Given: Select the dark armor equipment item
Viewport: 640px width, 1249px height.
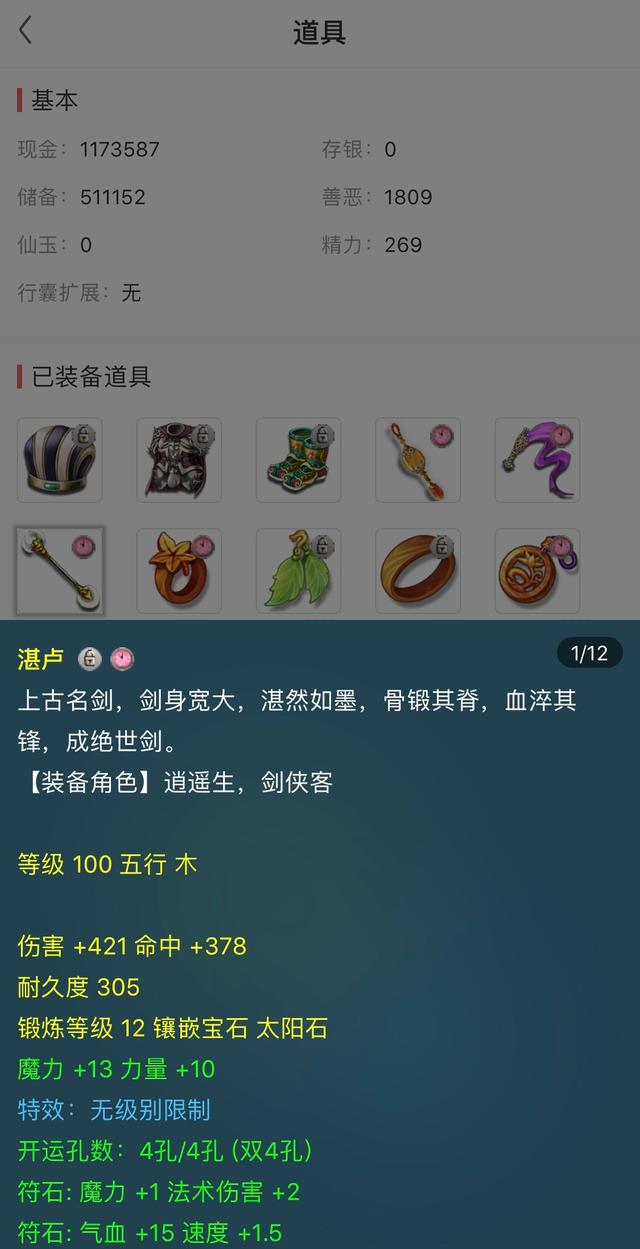Looking at the screenshot, I should (179, 460).
